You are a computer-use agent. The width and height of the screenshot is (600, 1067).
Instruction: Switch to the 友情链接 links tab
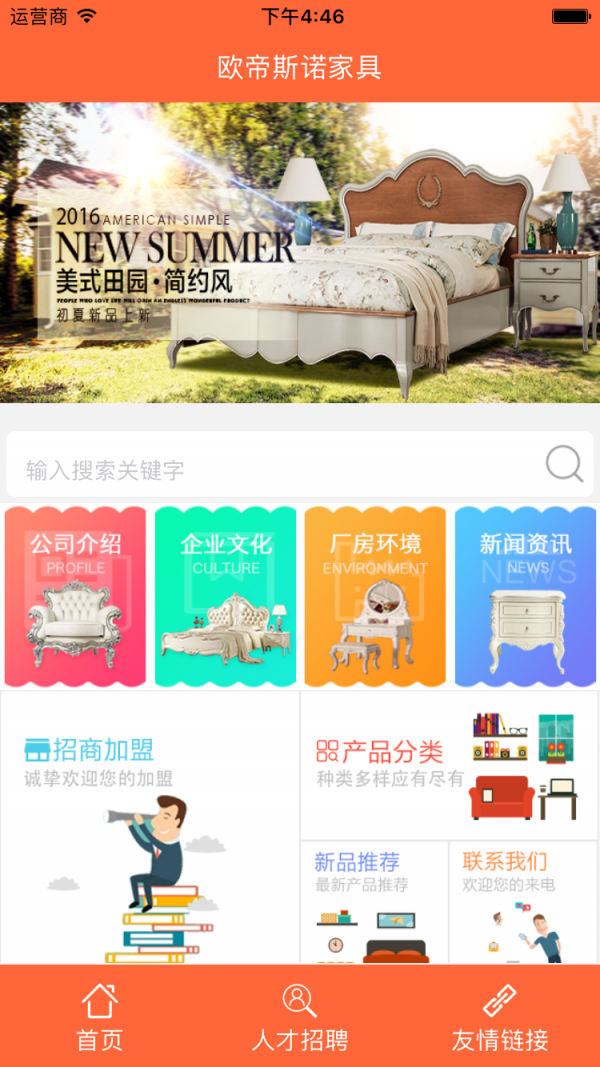[x=500, y=1017]
